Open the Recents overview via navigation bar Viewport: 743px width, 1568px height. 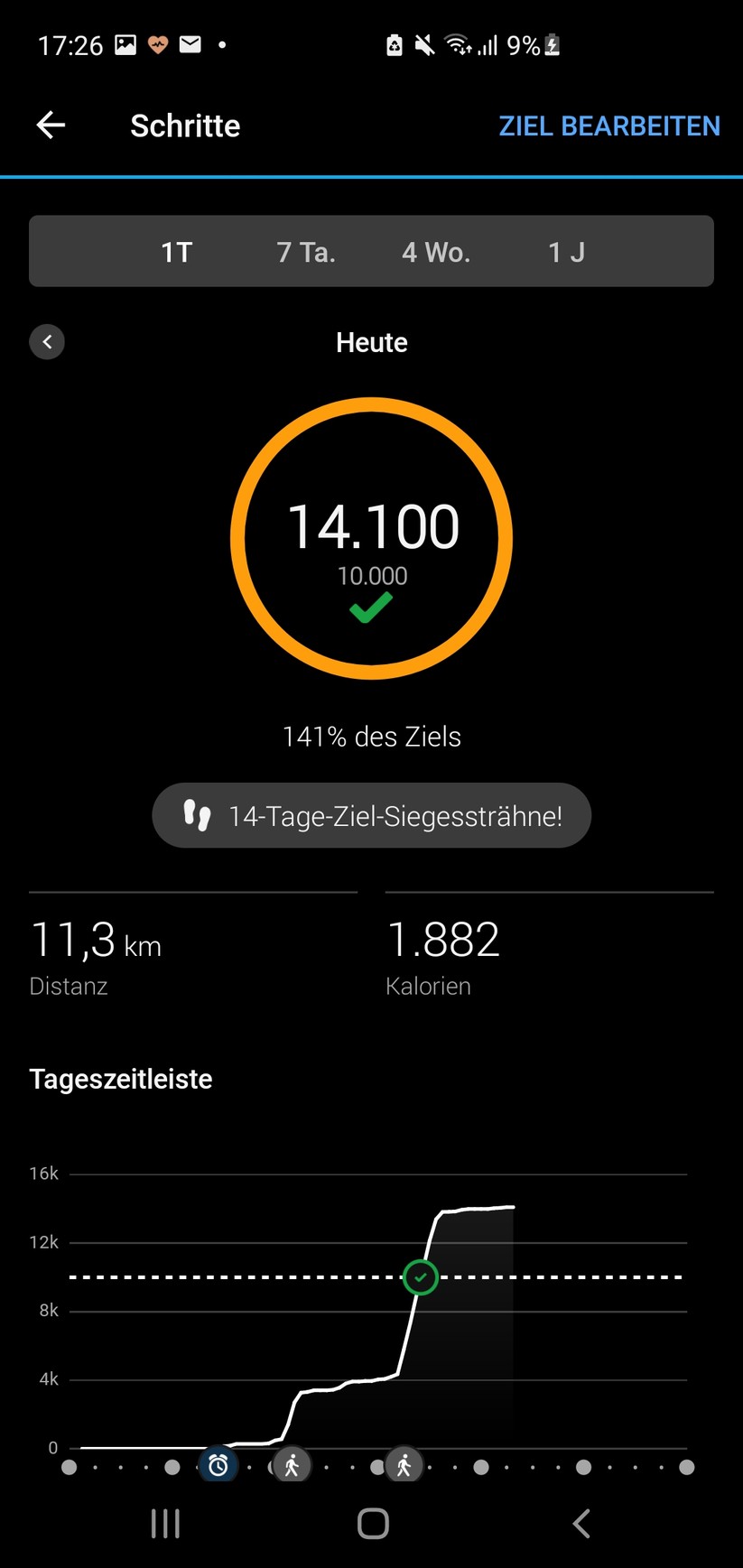pos(165,1523)
